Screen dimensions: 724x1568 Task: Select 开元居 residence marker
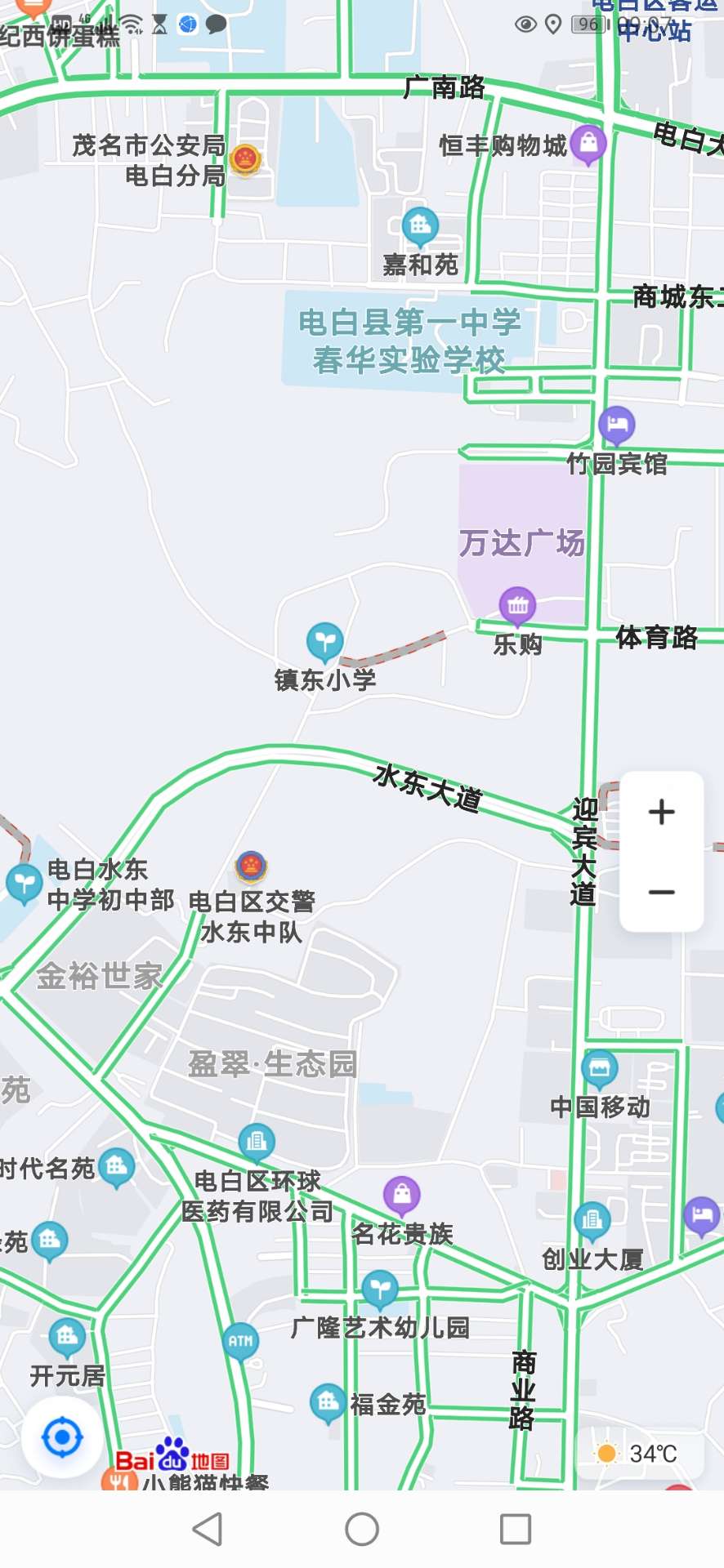[x=67, y=1336]
